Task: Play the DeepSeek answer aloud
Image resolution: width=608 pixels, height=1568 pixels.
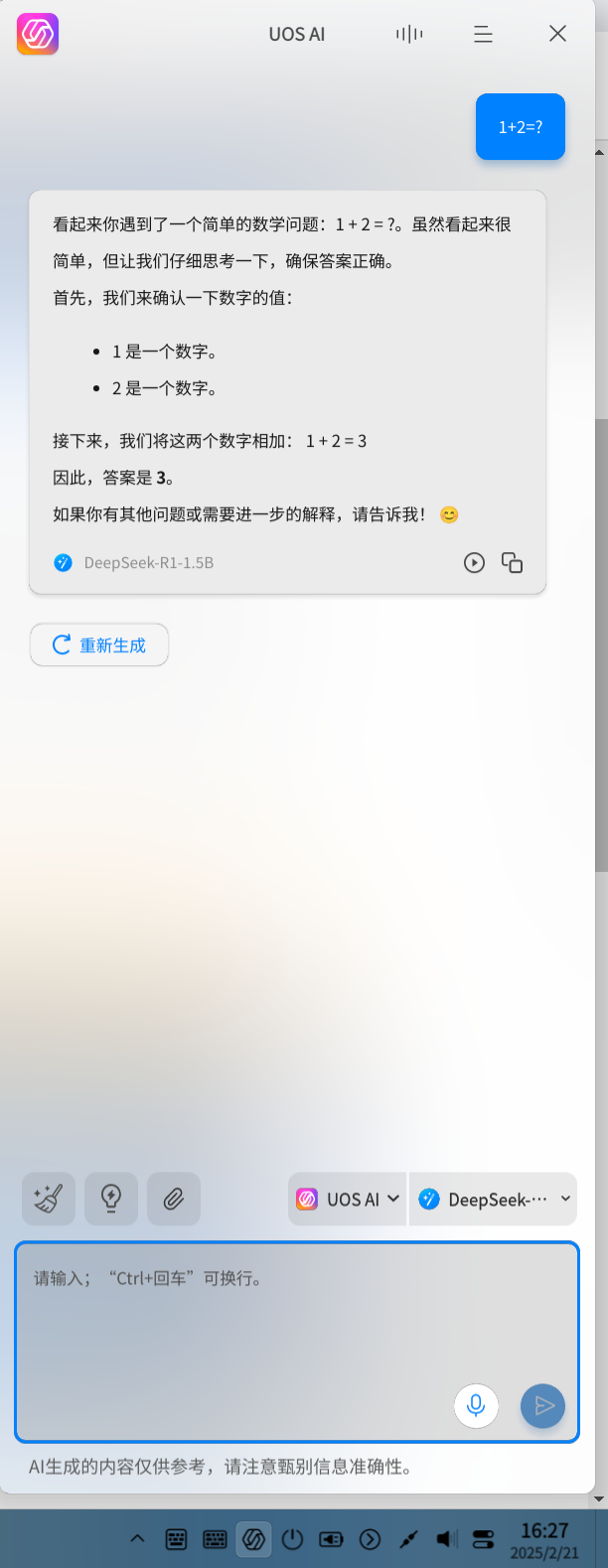Action: 474,563
